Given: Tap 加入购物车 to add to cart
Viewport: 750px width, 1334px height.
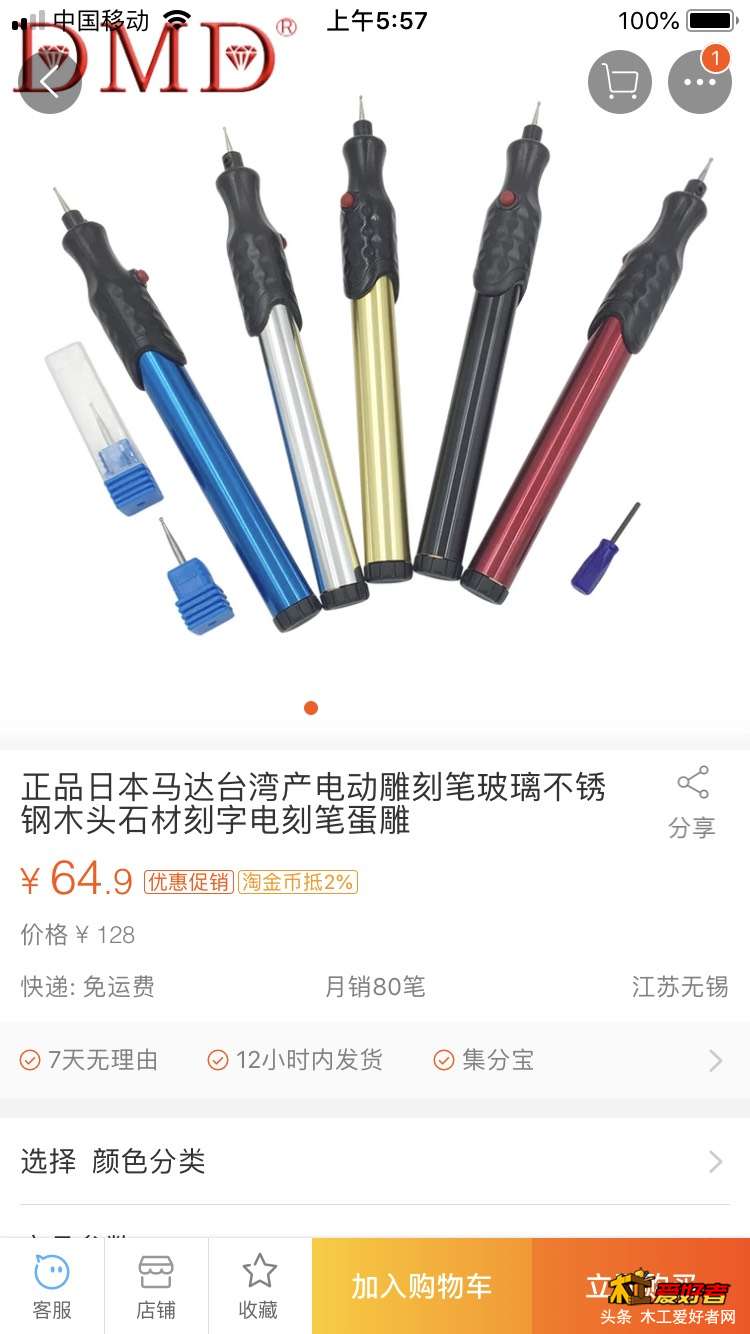Looking at the screenshot, I should [x=421, y=1286].
